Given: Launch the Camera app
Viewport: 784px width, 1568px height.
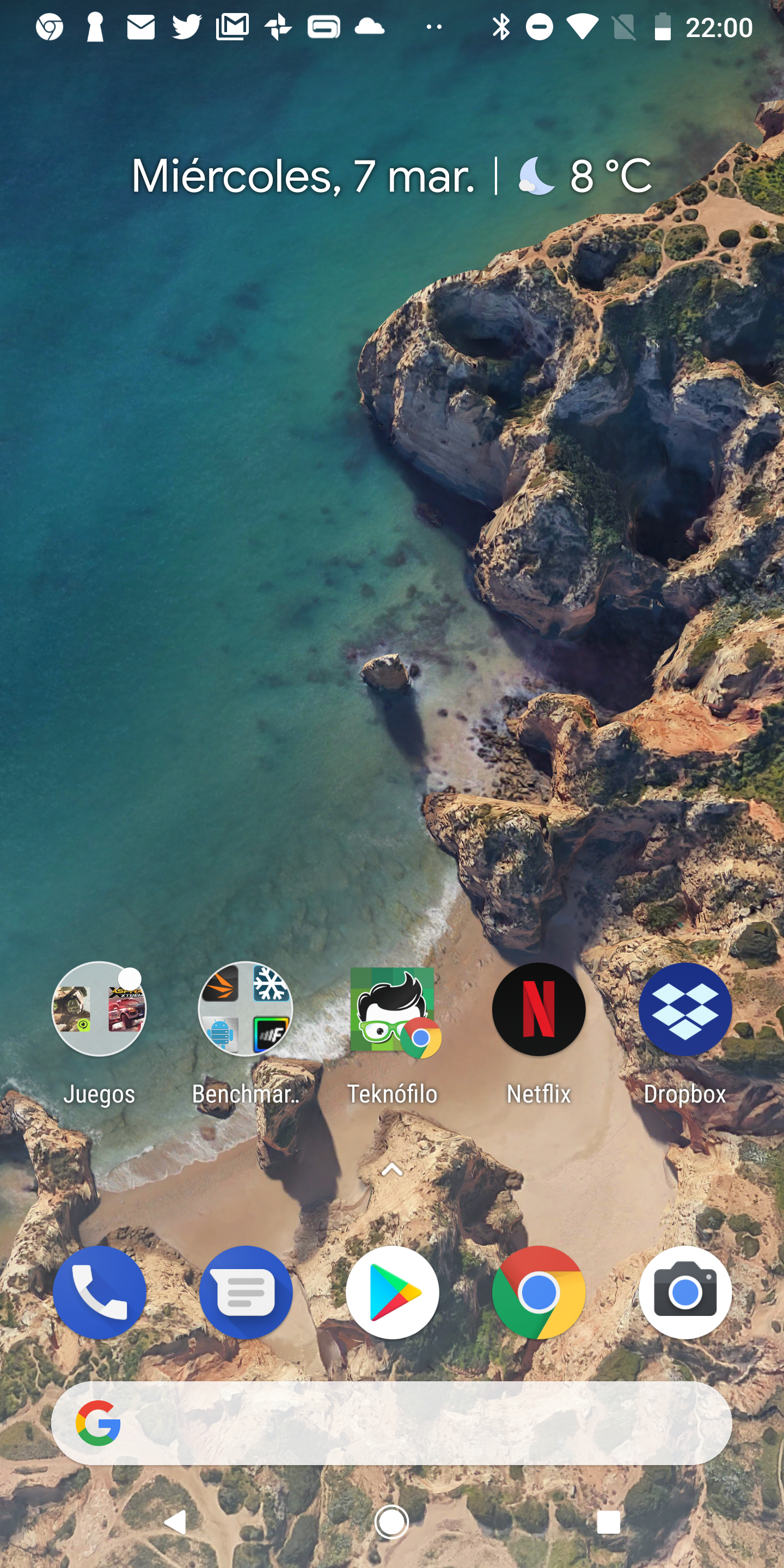Looking at the screenshot, I should point(685,1291).
